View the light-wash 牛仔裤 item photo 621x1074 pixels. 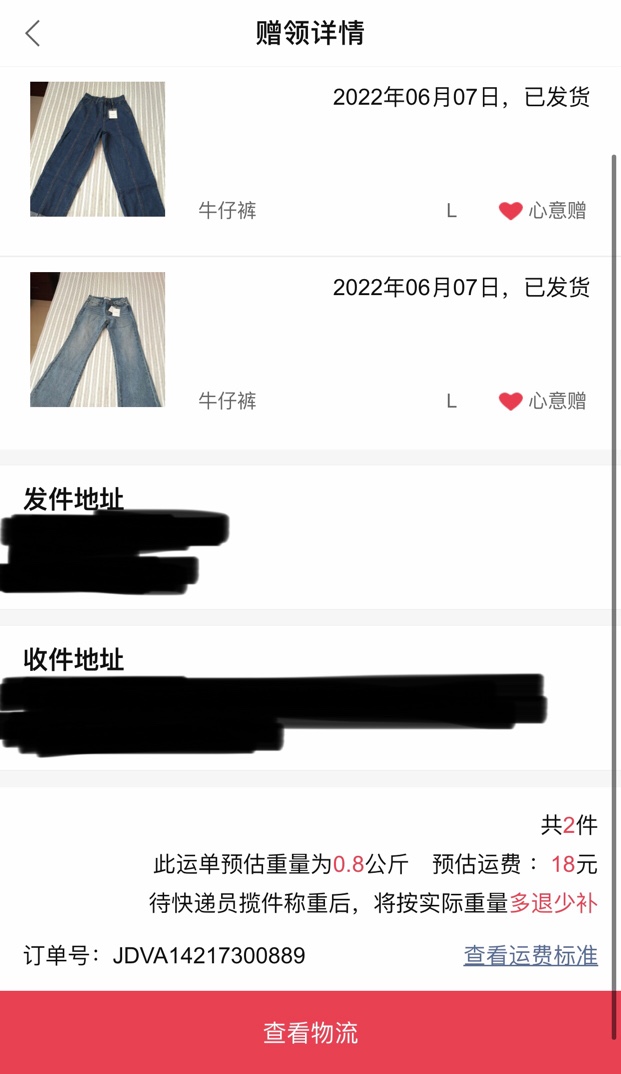pos(97,340)
